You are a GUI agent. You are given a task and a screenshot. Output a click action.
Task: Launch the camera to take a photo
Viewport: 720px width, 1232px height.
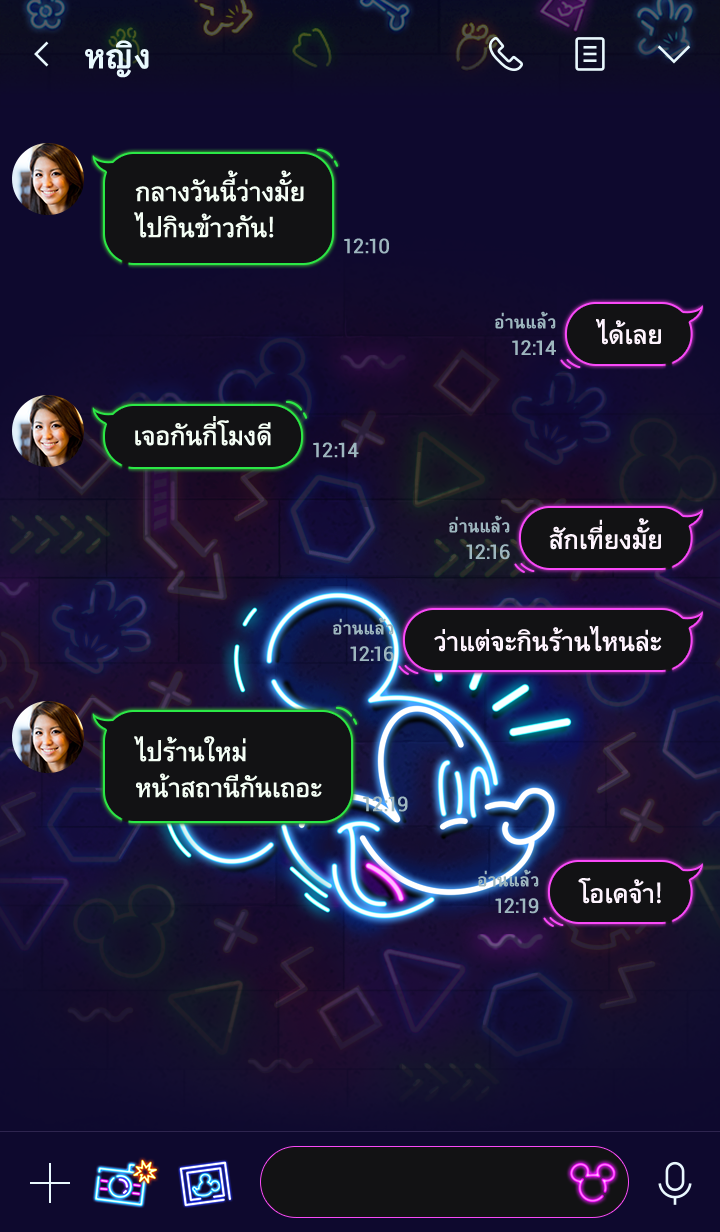(x=124, y=1183)
